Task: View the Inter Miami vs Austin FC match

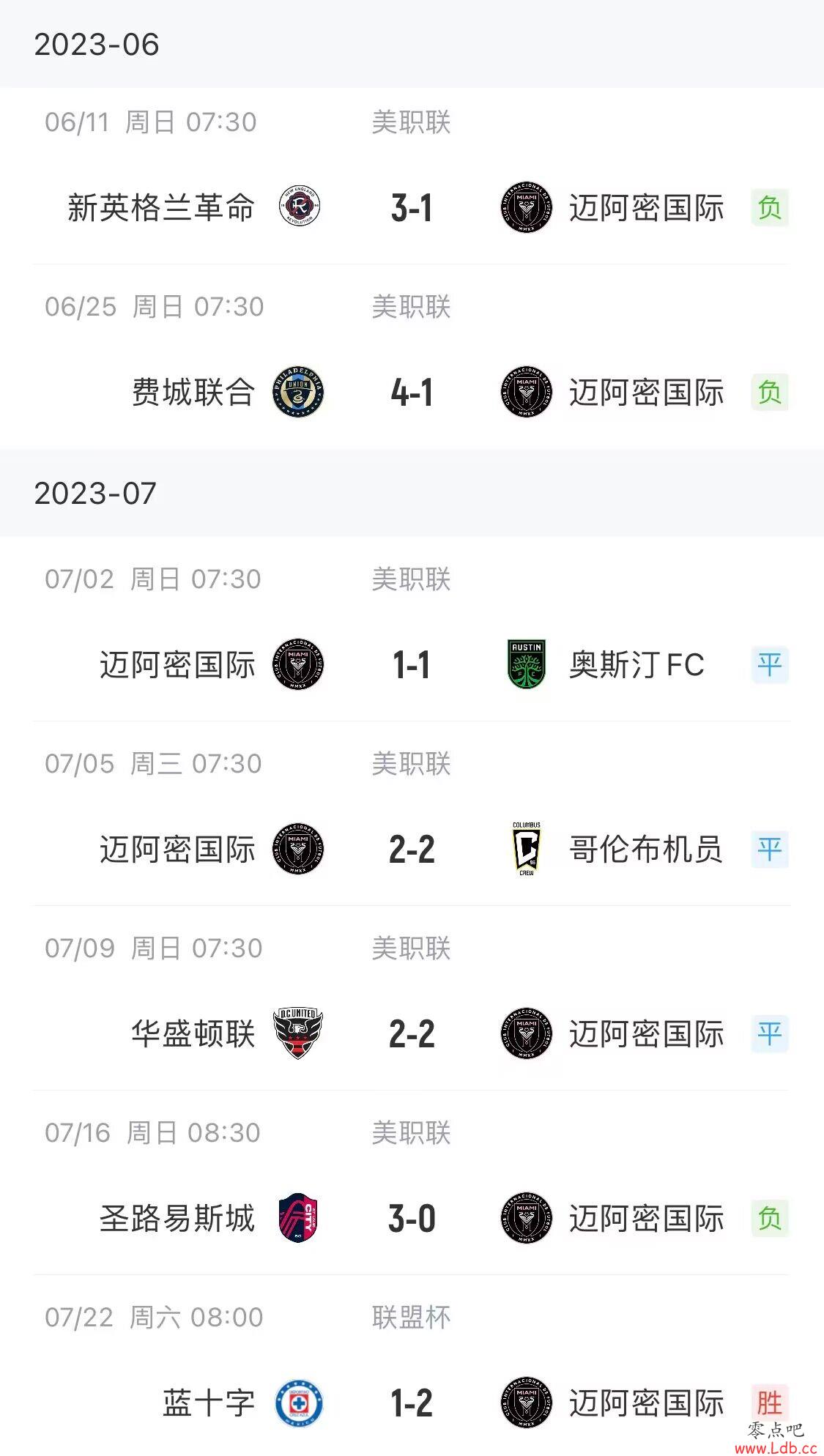Action: click(x=412, y=629)
